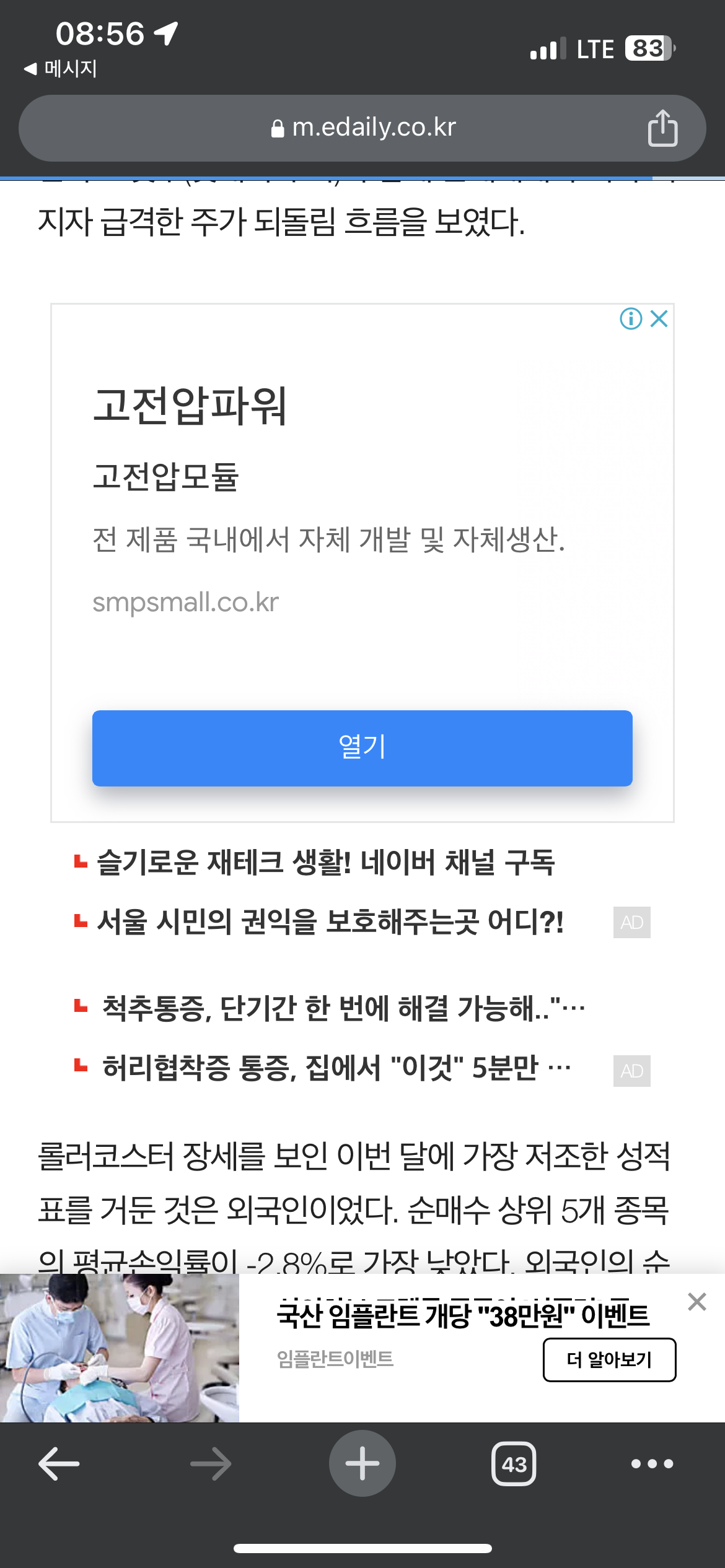The width and height of the screenshot is (725, 1568).
Task: Return to the 메시지 app
Action: 61,69
